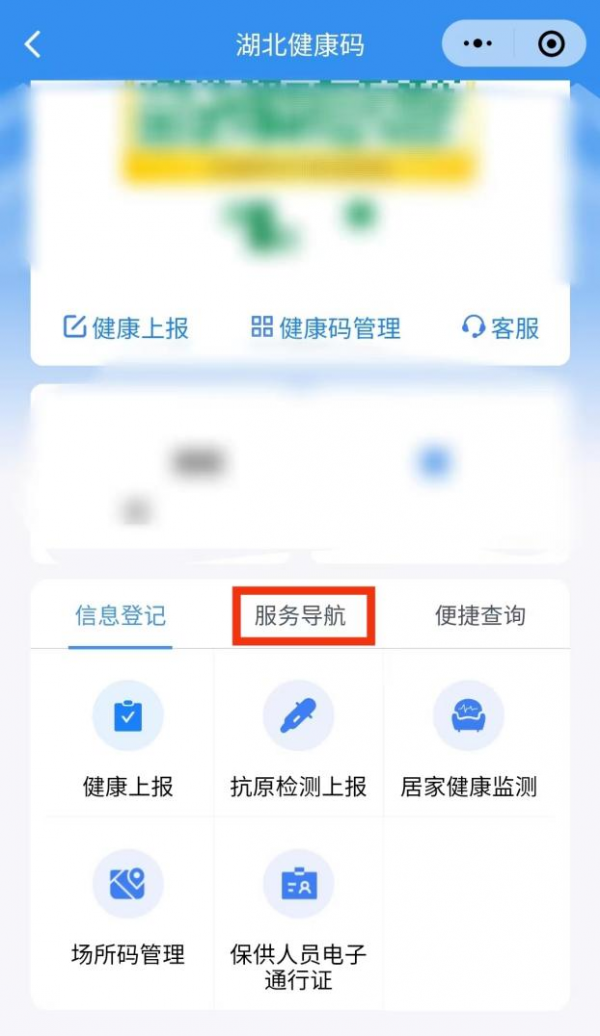Switch to the 服务导航 tab
Image resolution: width=600 pixels, height=1036 pixels.
coord(300,616)
